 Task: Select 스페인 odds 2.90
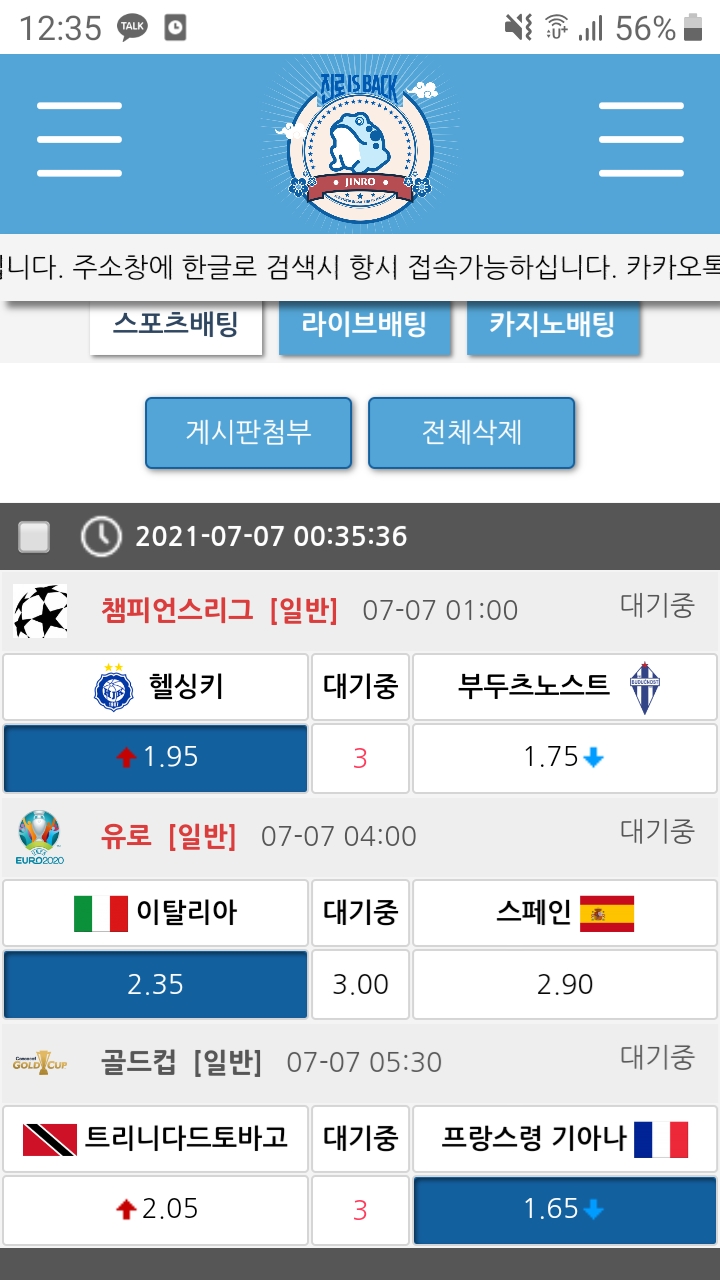point(564,985)
